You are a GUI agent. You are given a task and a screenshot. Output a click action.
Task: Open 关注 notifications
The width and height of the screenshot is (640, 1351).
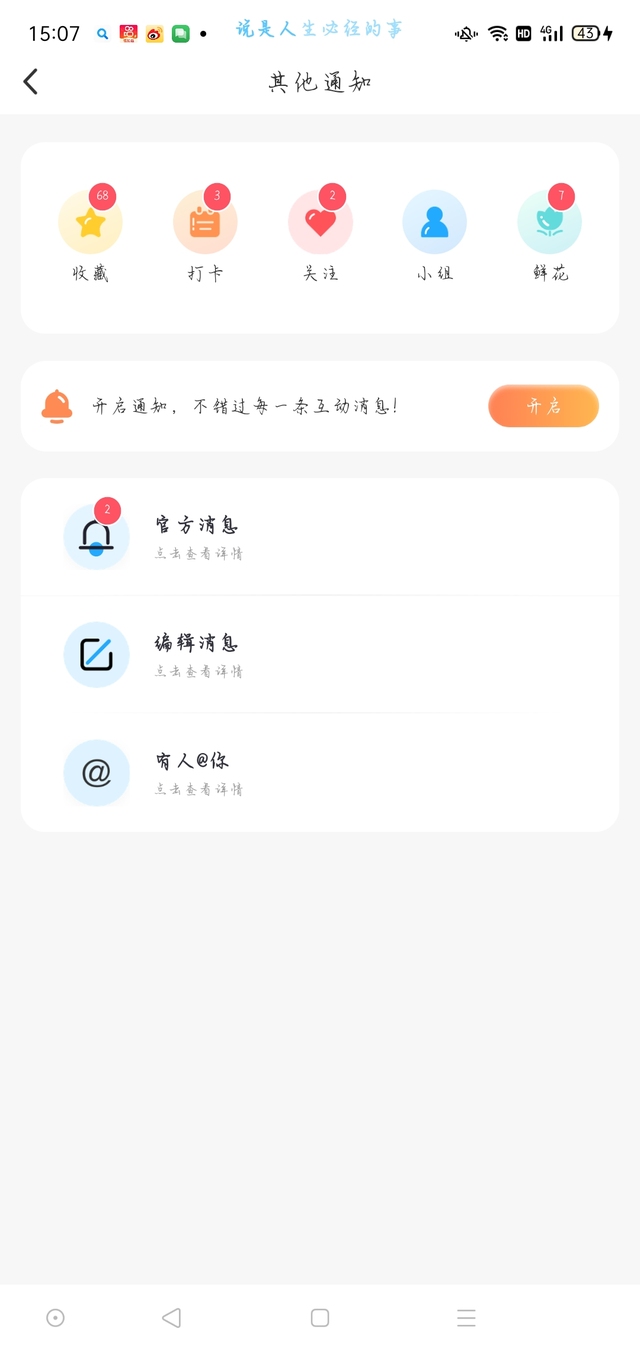click(x=320, y=223)
